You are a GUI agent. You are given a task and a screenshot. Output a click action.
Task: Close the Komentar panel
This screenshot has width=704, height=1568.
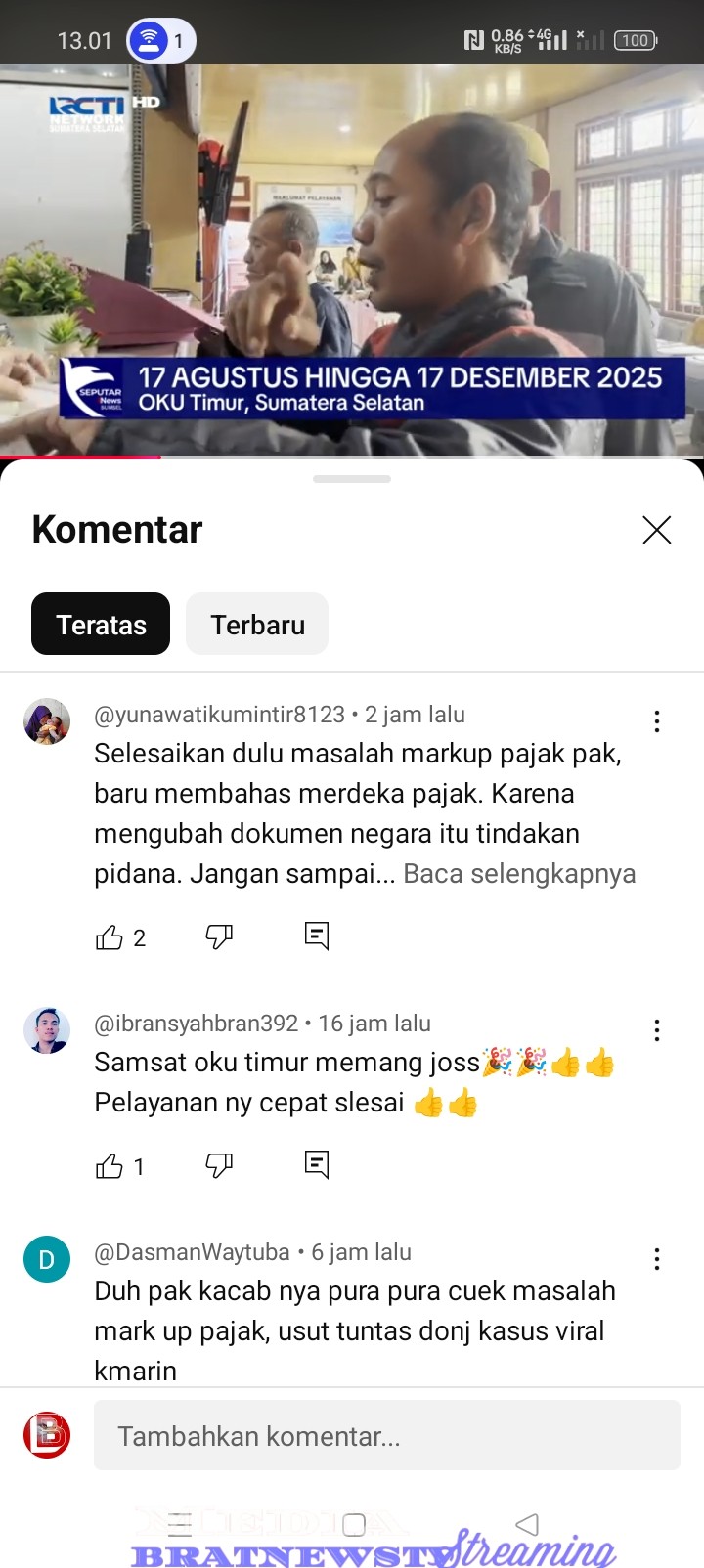656,530
